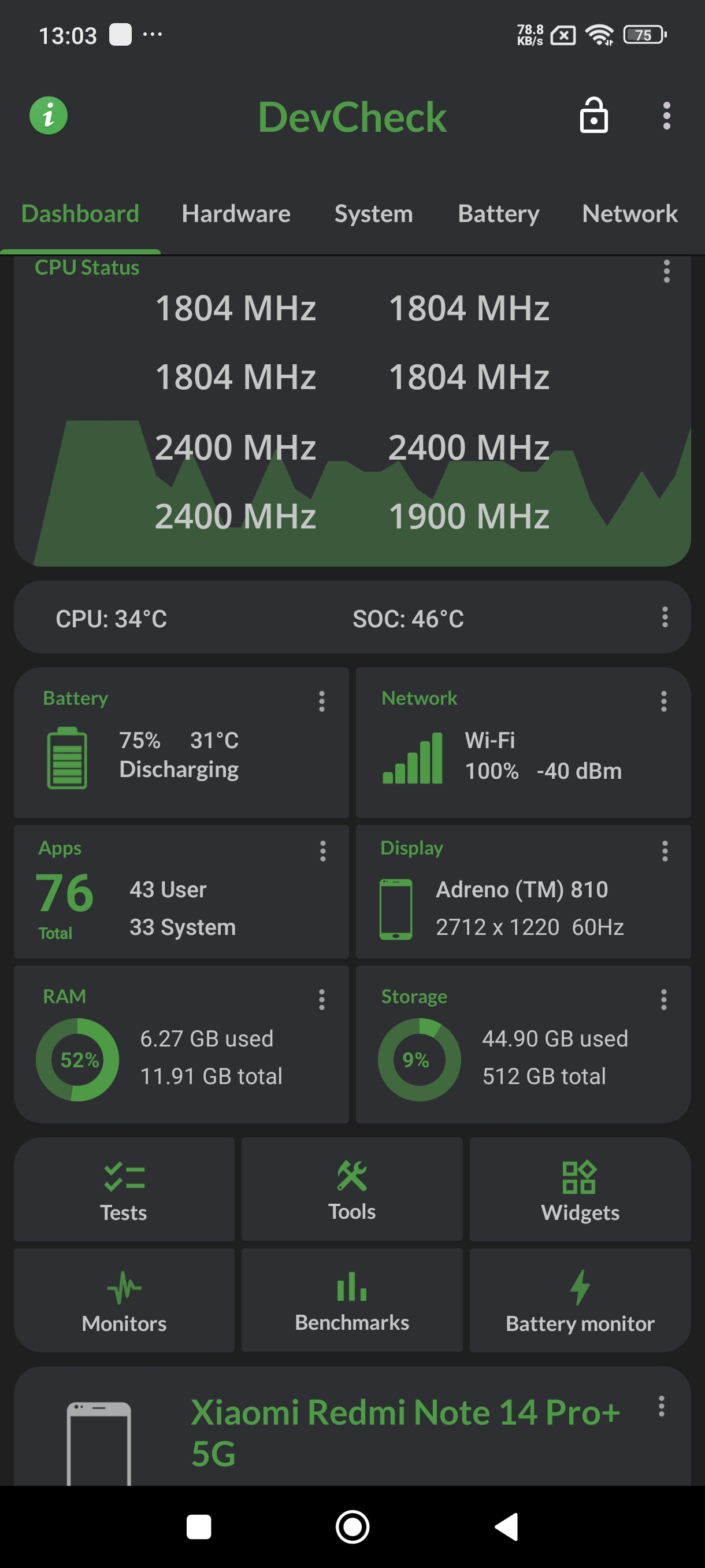The width and height of the screenshot is (705, 1568).
Task: Go back using the system back button
Action: pyautogui.click(x=506, y=1526)
